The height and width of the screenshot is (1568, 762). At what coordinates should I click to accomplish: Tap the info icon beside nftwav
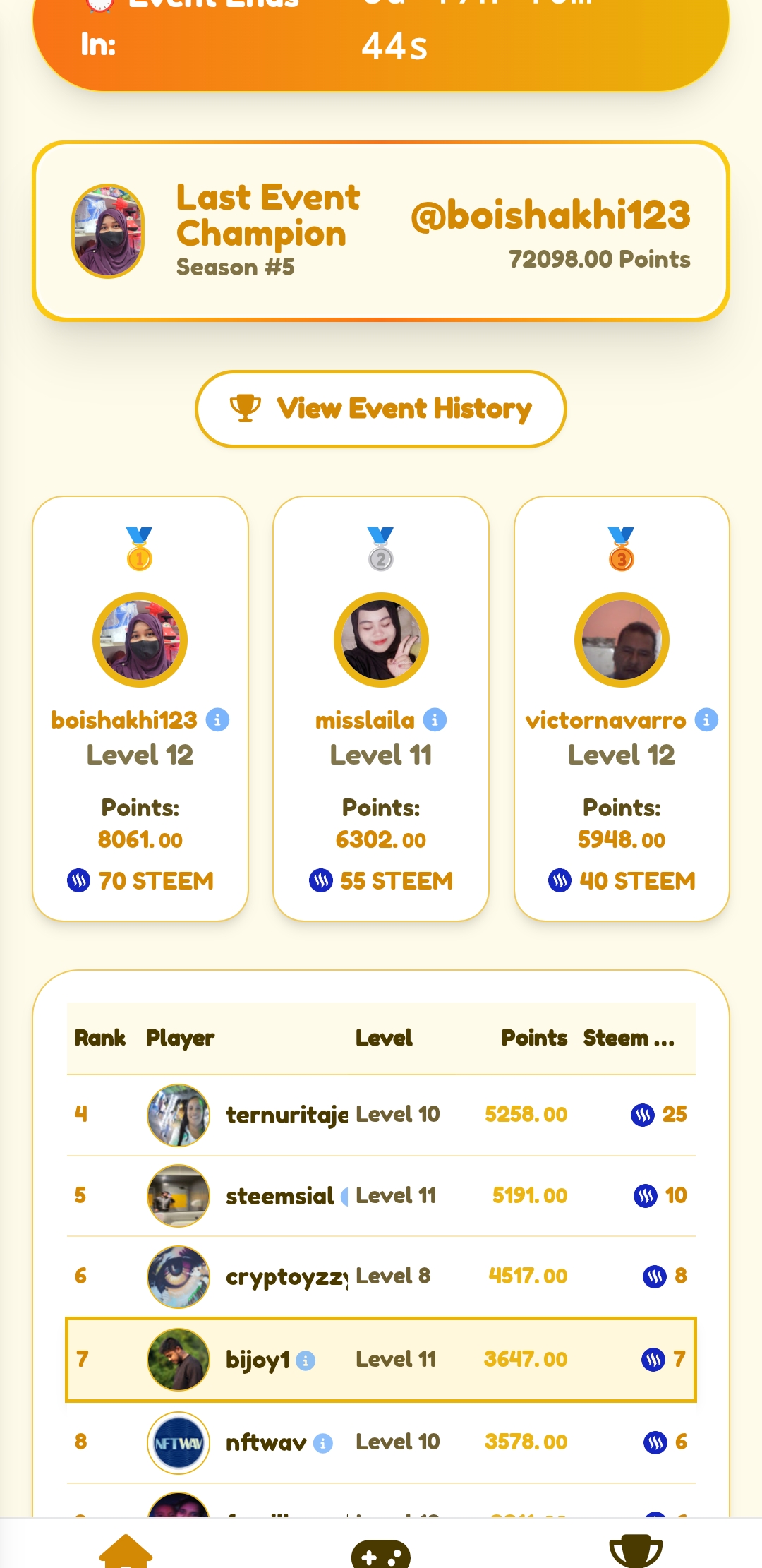322,1443
